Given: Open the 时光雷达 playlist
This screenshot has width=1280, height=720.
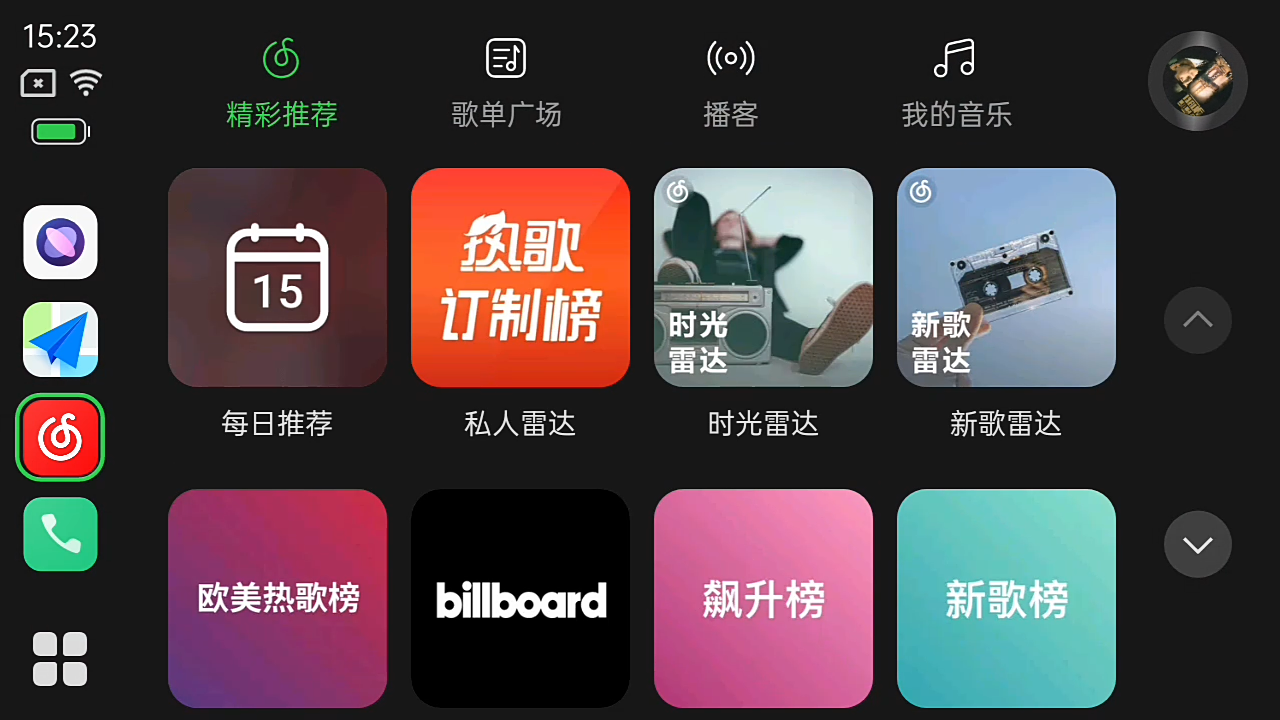Looking at the screenshot, I should 763,278.
